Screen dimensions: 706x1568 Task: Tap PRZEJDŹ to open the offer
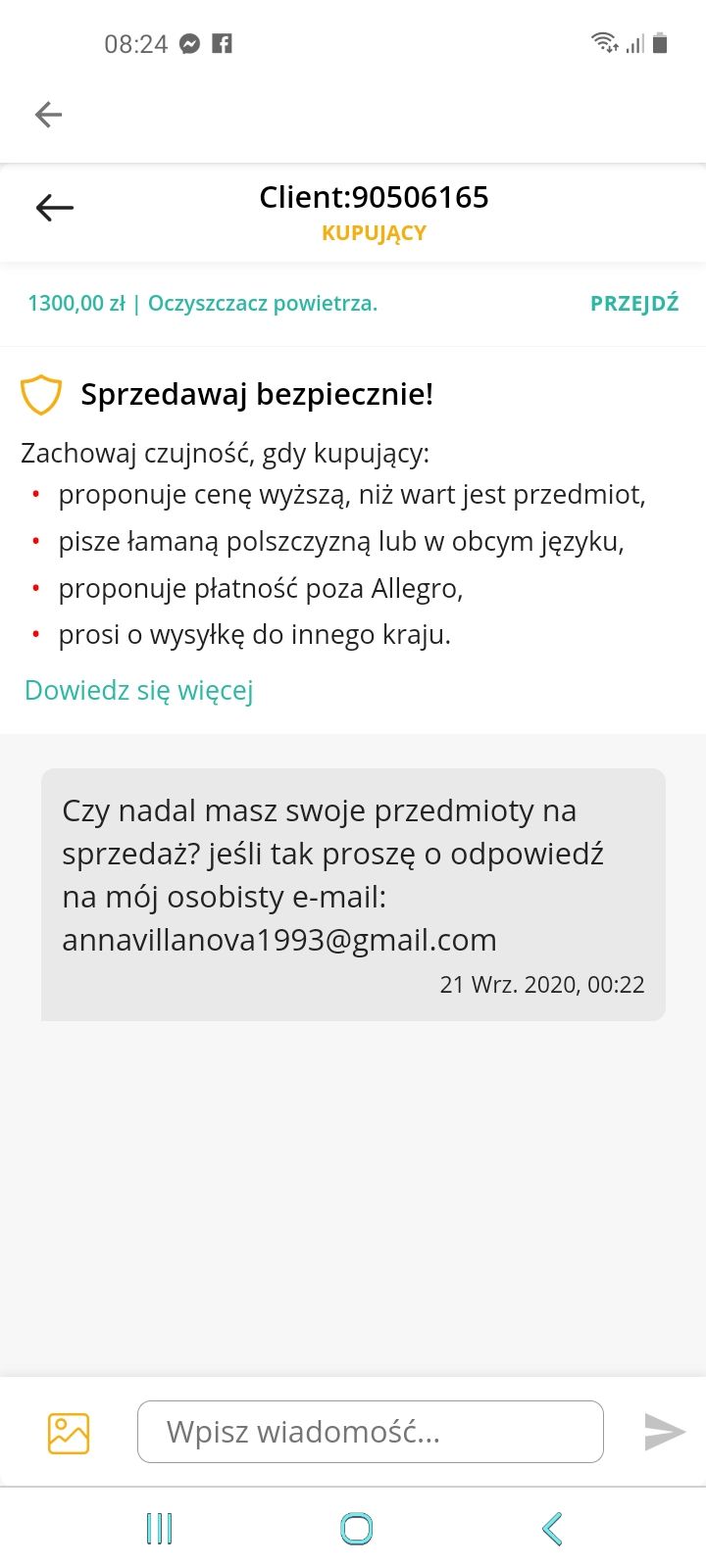633,304
